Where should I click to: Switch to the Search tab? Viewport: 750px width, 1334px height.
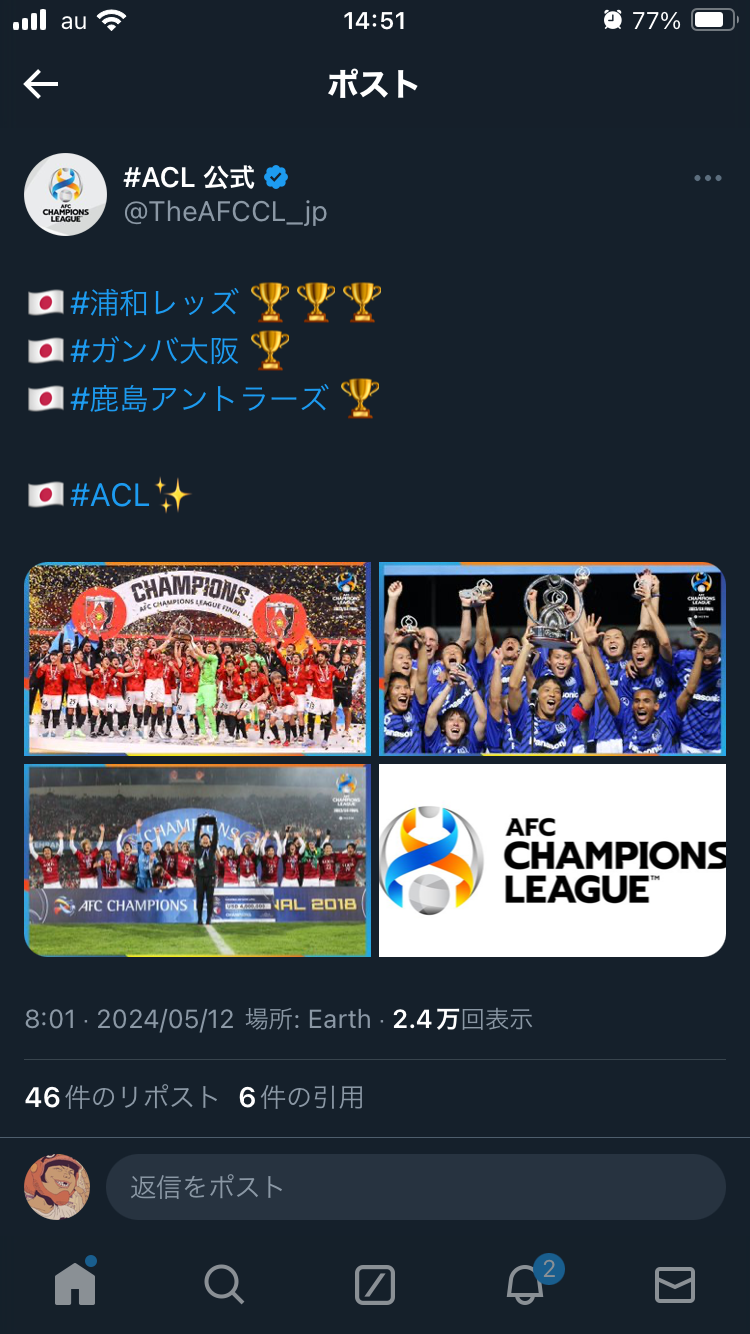(x=224, y=1284)
